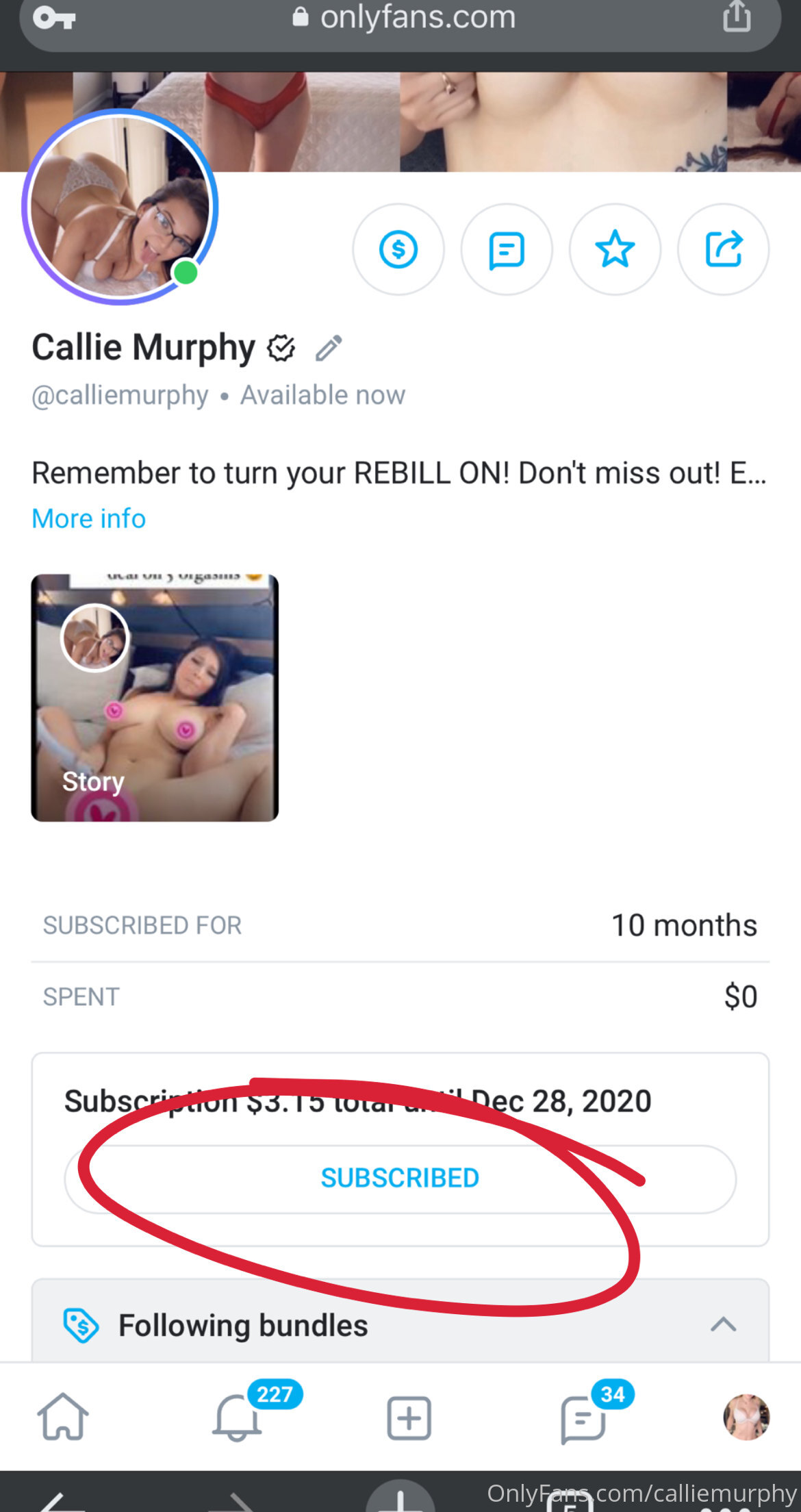Open messages tab with 34 badge
Viewport: 801px width, 1512px height.
pyautogui.click(x=582, y=1418)
